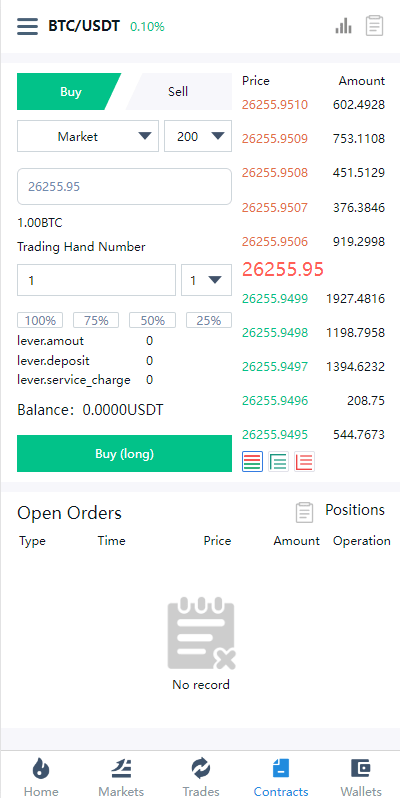Screen dimensions: 400x798
Task: Expand the 200 leverage dropdown
Action: (198, 136)
